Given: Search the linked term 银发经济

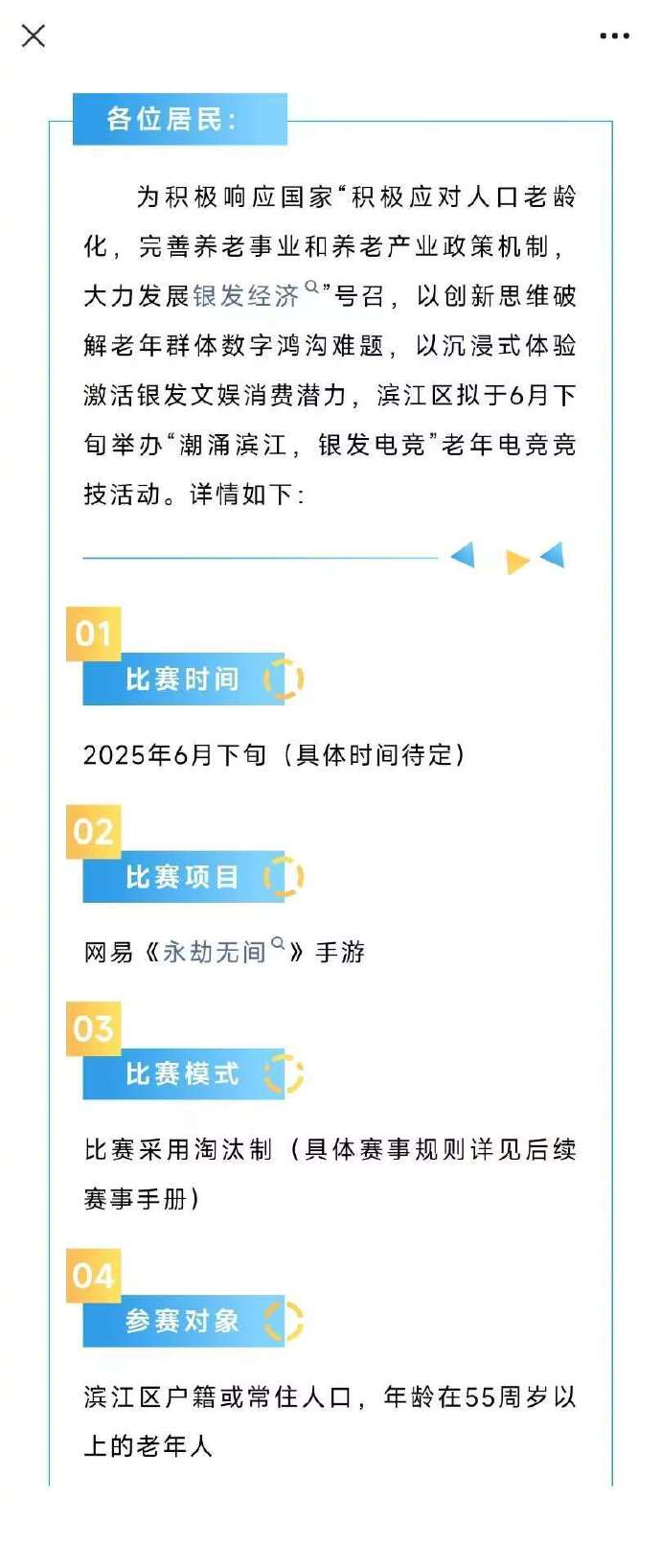Looking at the screenshot, I should [247, 296].
